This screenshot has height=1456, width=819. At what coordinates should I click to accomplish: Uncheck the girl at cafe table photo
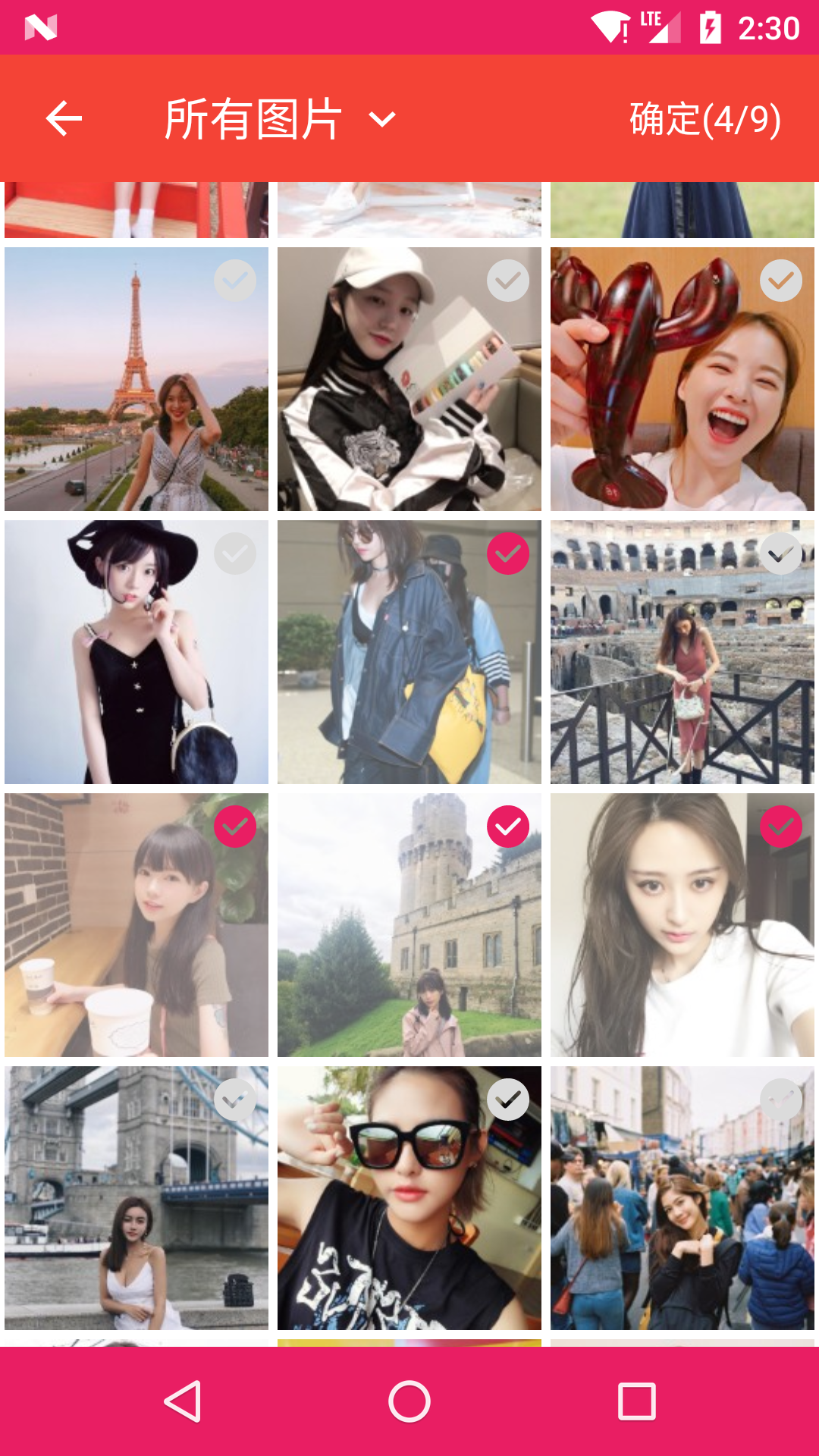tap(235, 827)
